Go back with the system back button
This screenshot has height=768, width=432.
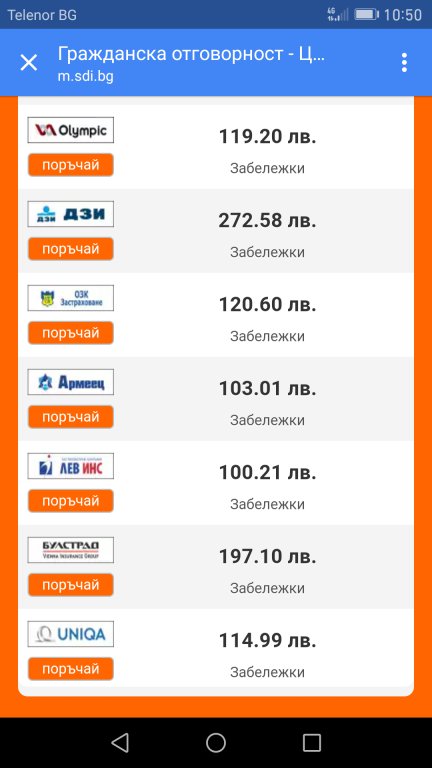120,743
